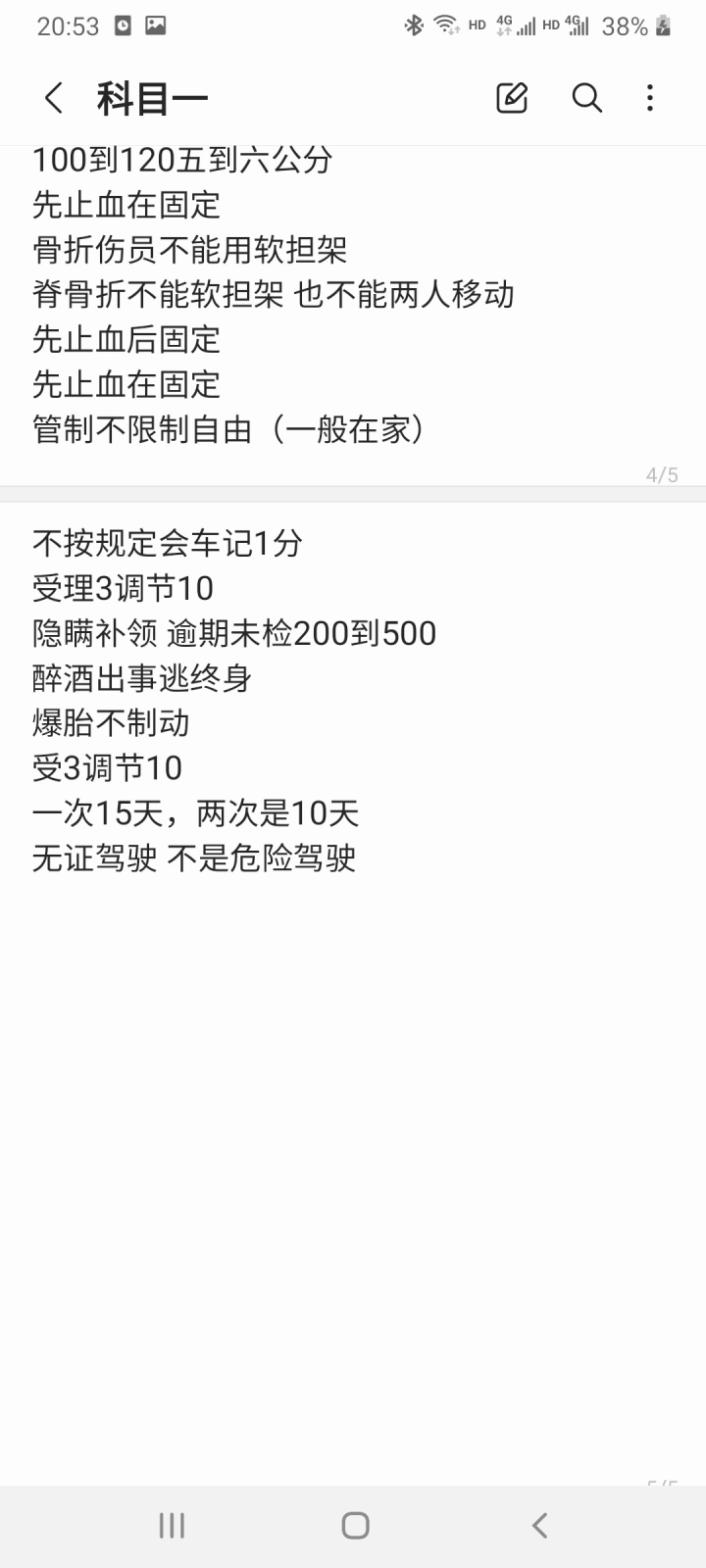Tap the system recent apps button
Screen dimensions: 706x1568
[x=172, y=1525]
